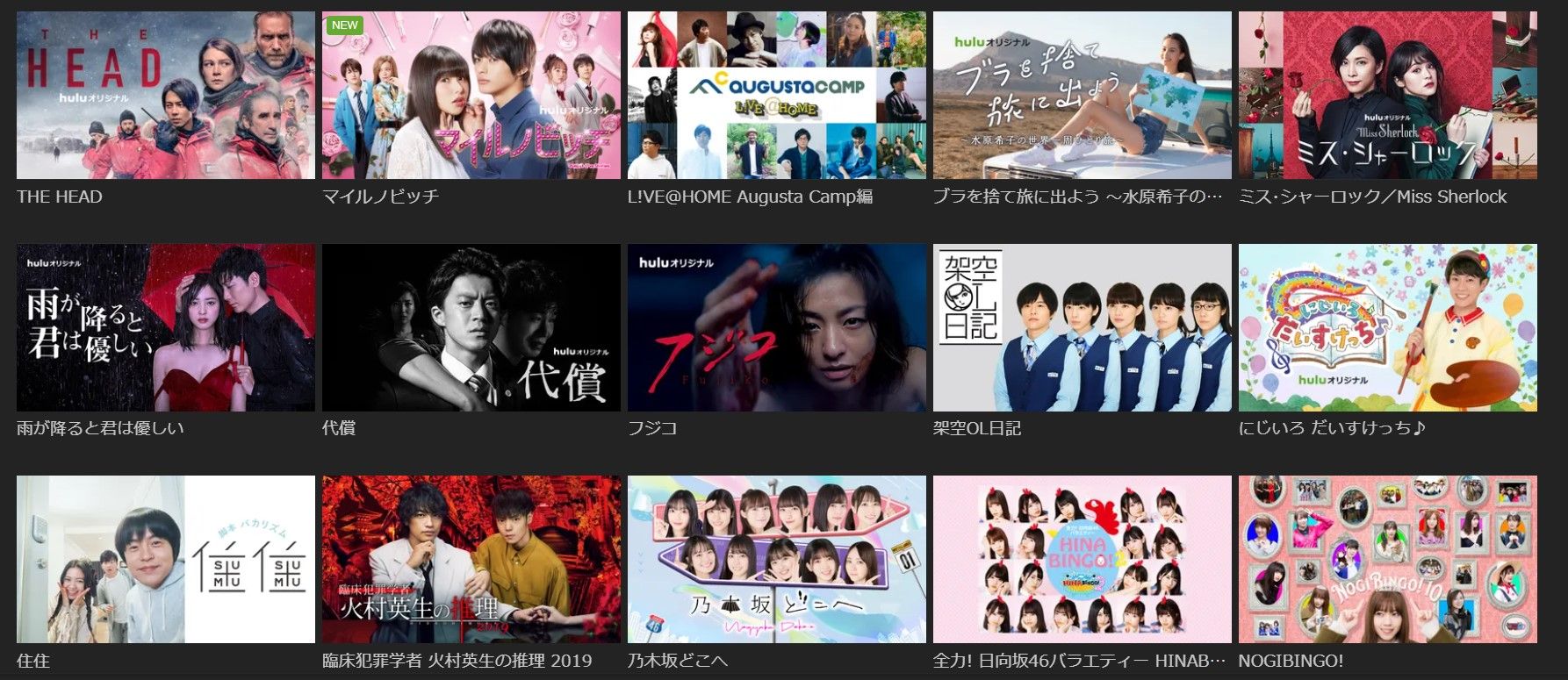Image resolution: width=1568 pixels, height=680 pixels.
Task: Open ミス・シャーロック/Miss Sherlock tile
Action: point(1387,95)
